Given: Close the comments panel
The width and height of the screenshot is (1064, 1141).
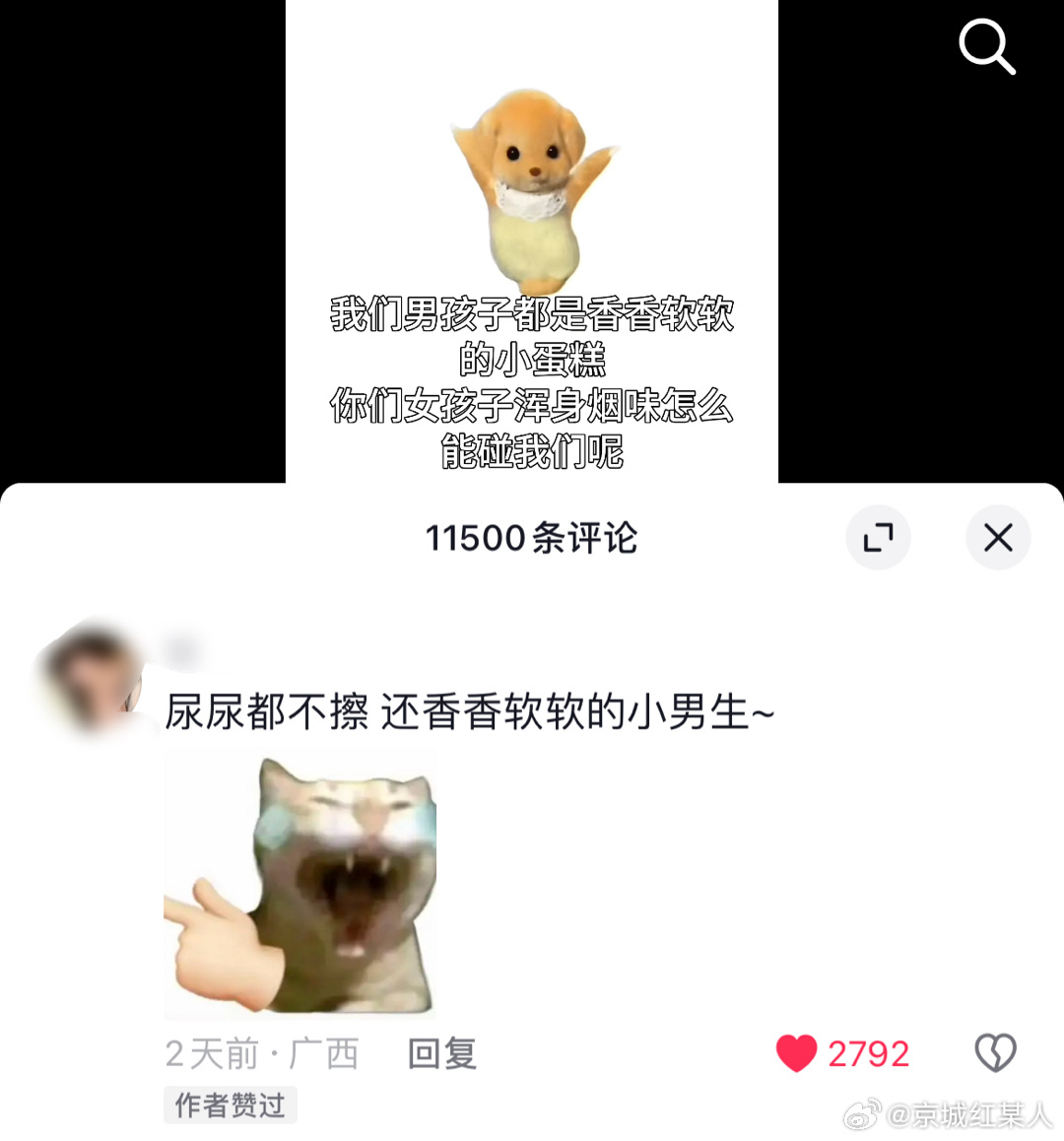Looking at the screenshot, I should (x=998, y=538).
